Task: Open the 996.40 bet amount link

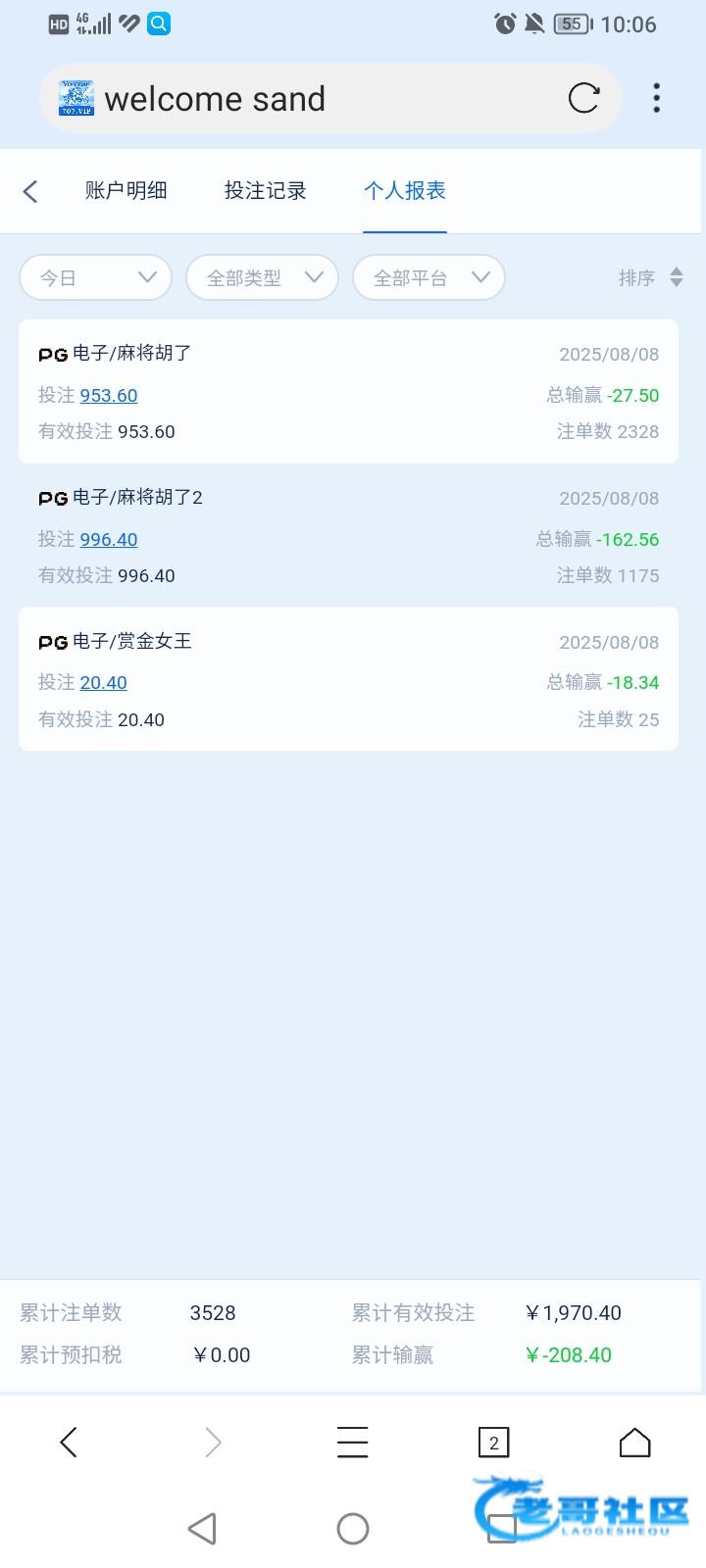Action: tap(109, 539)
